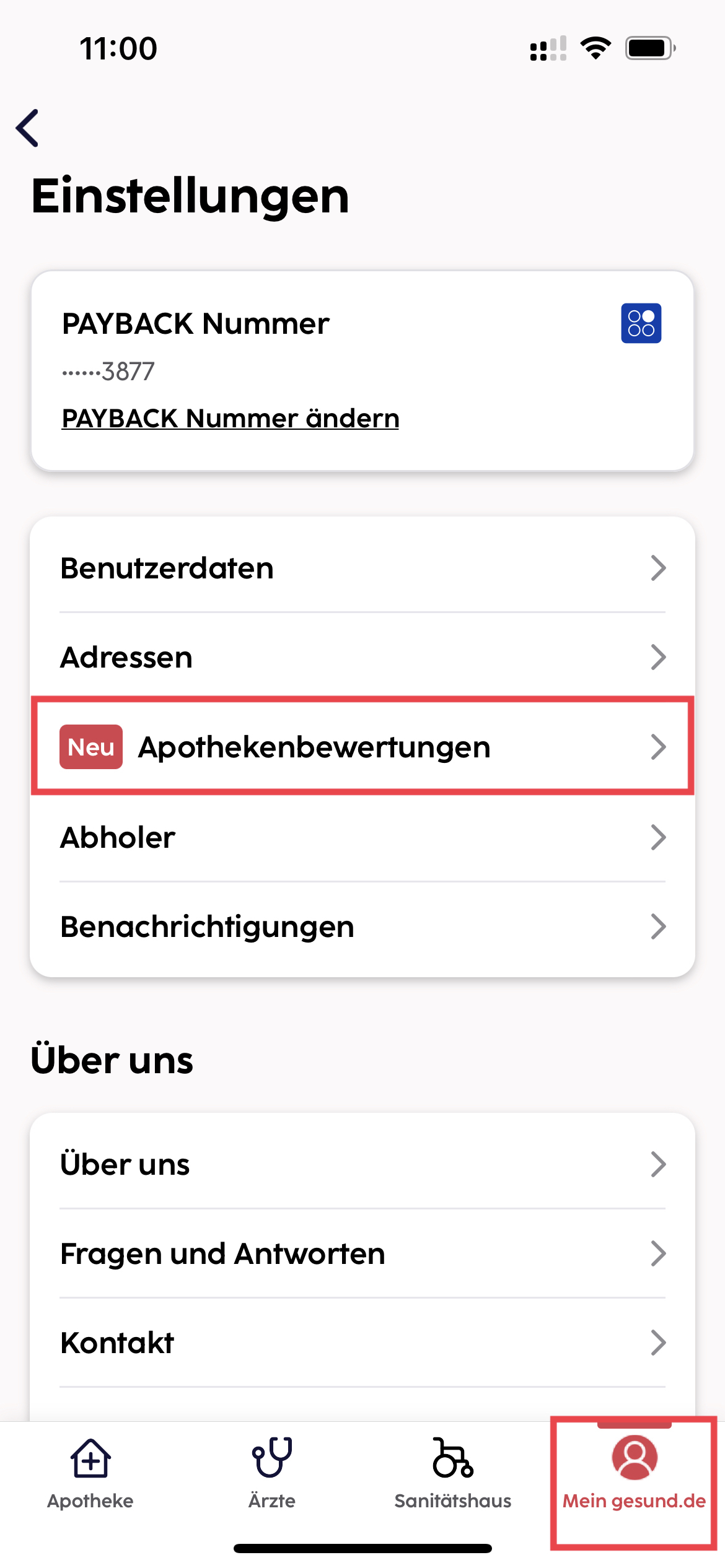Open Benutzerdaten settings
The image size is (725, 1568).
[362, 568]
